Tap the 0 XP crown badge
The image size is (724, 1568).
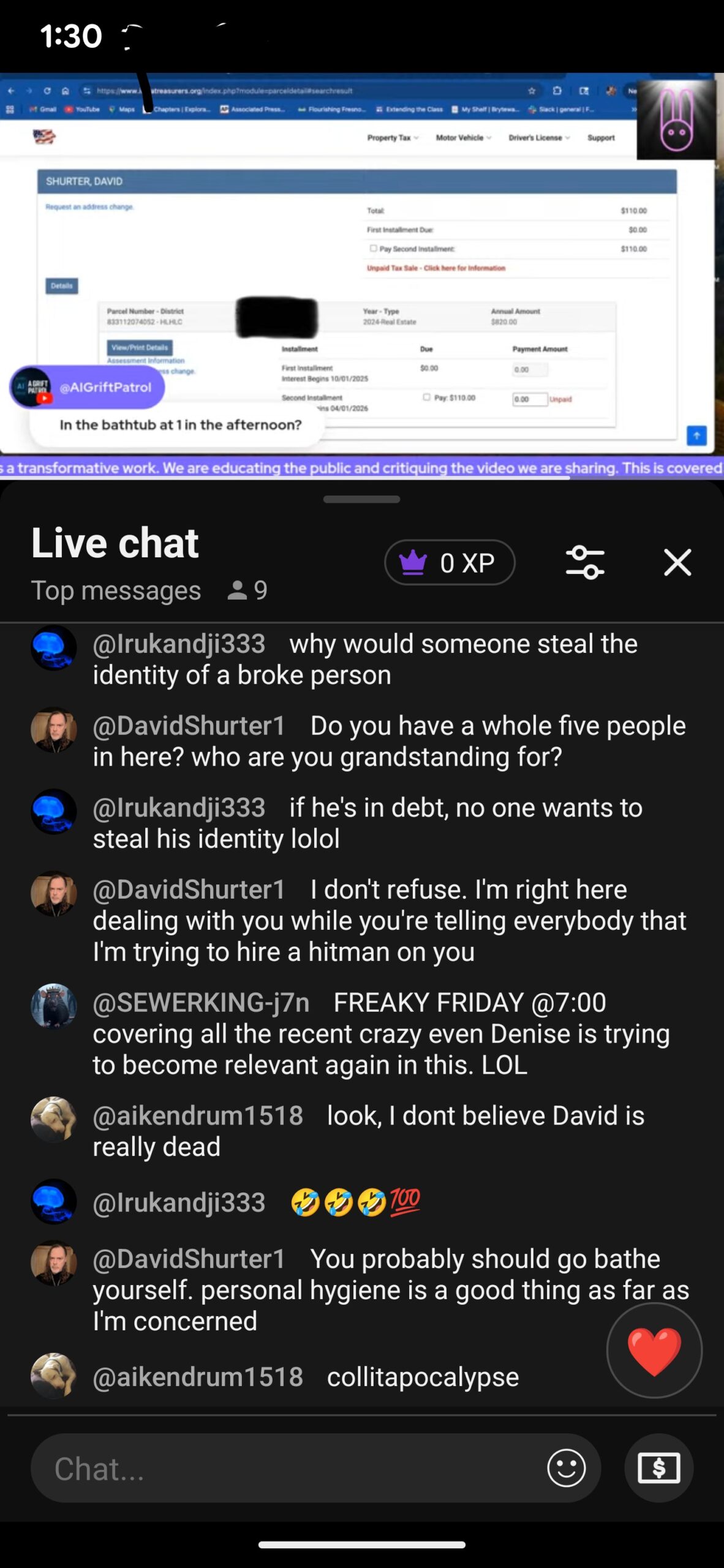(x=450, y=562)
